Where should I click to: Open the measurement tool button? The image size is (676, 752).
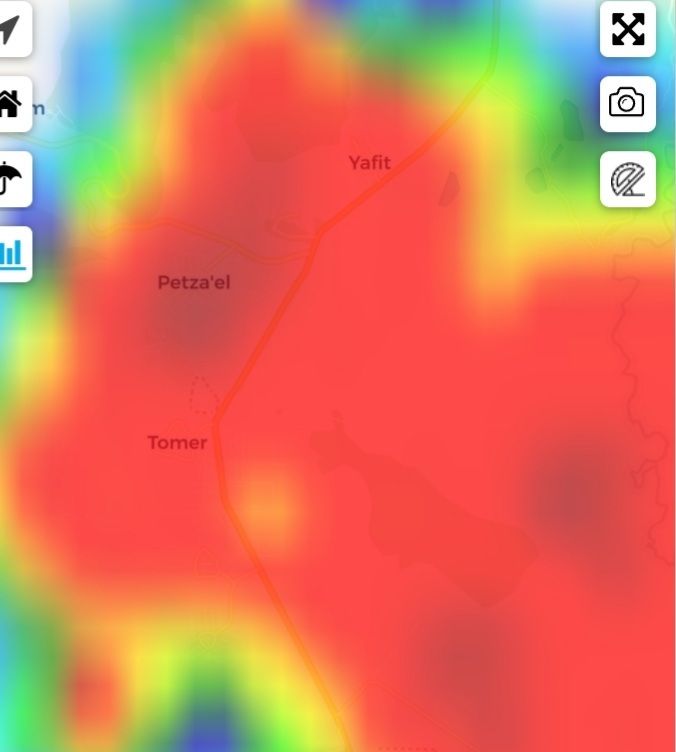[627, 179]
